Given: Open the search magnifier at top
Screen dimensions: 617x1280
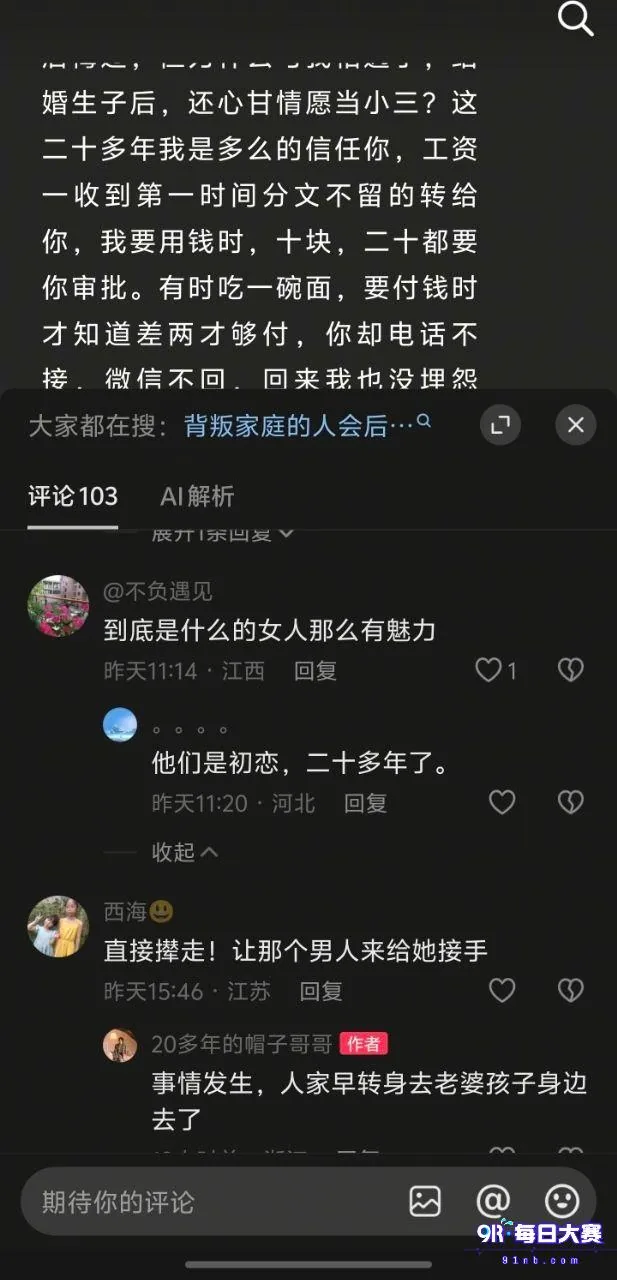Looking at the screenshot, I should click(575, 18).
